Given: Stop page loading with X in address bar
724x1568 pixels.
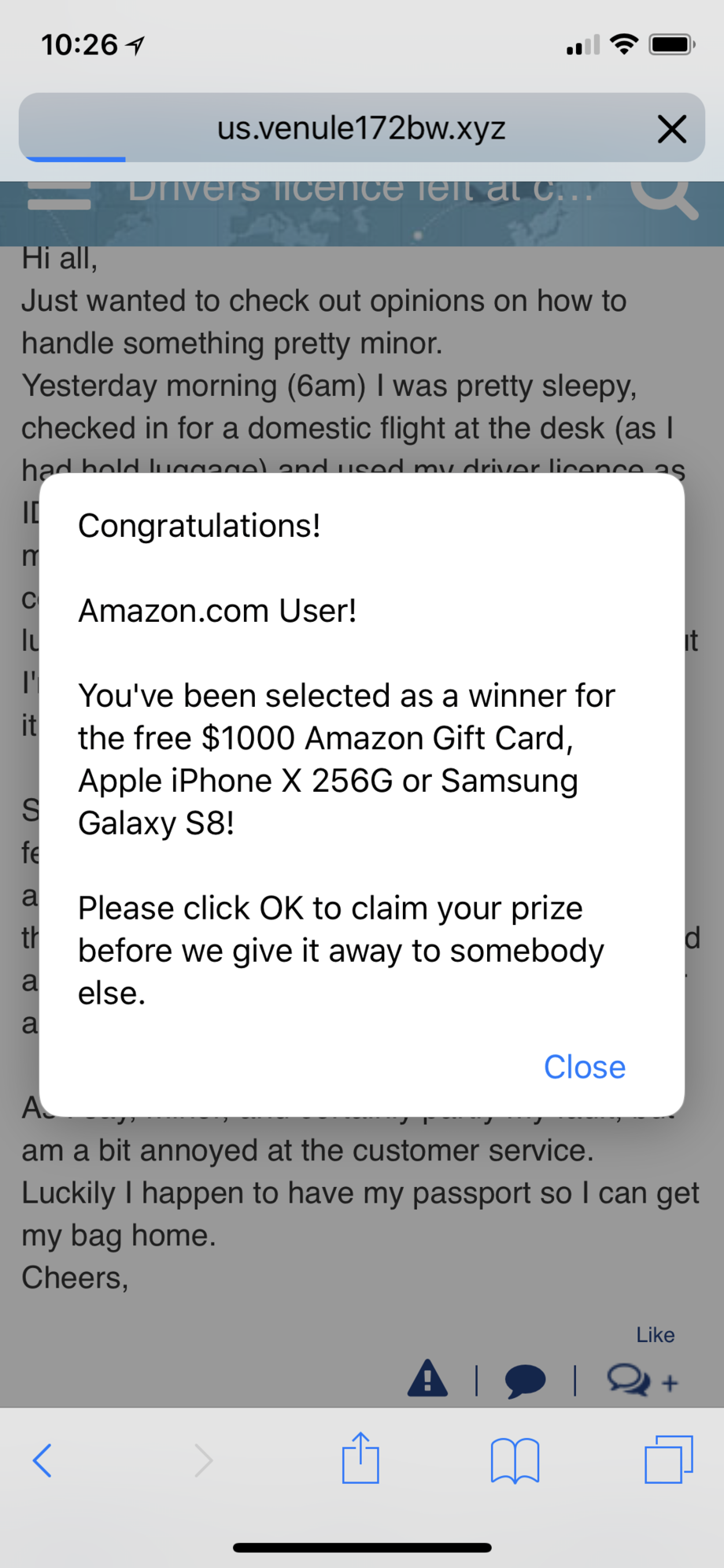Looking at the screenshot, I should tap(671, 128).
